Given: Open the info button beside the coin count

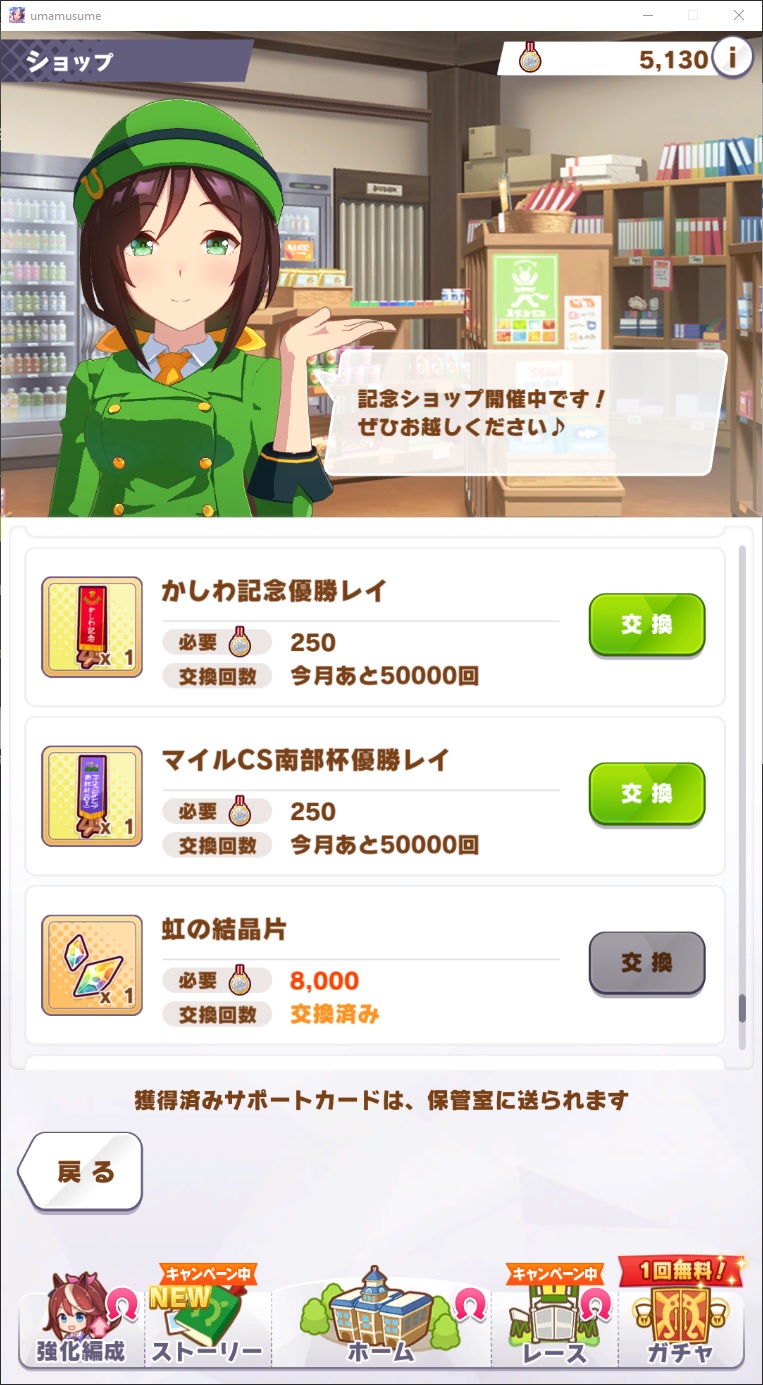Looking at the screenshot, I should tap(732, 58).
